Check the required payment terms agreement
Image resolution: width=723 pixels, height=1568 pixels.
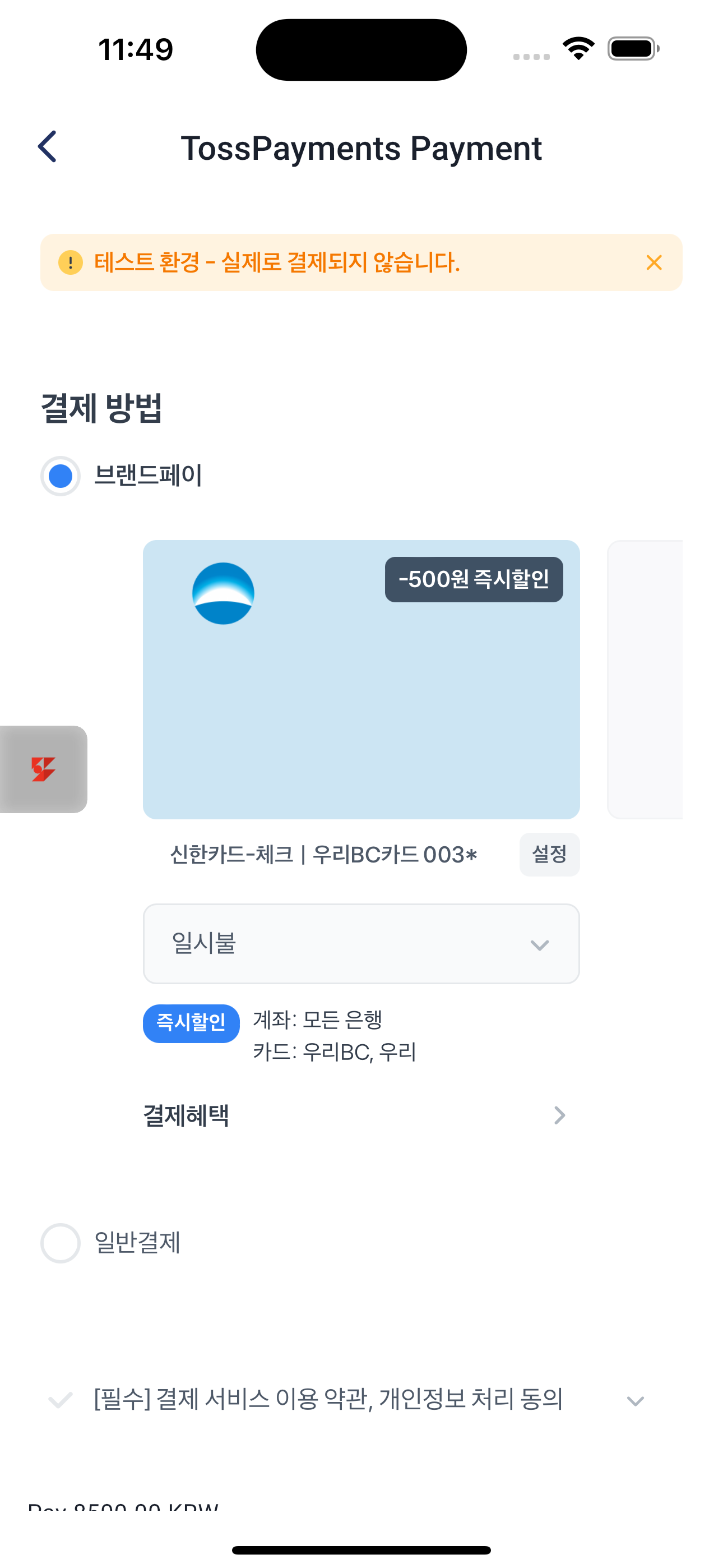point(61,1400)
